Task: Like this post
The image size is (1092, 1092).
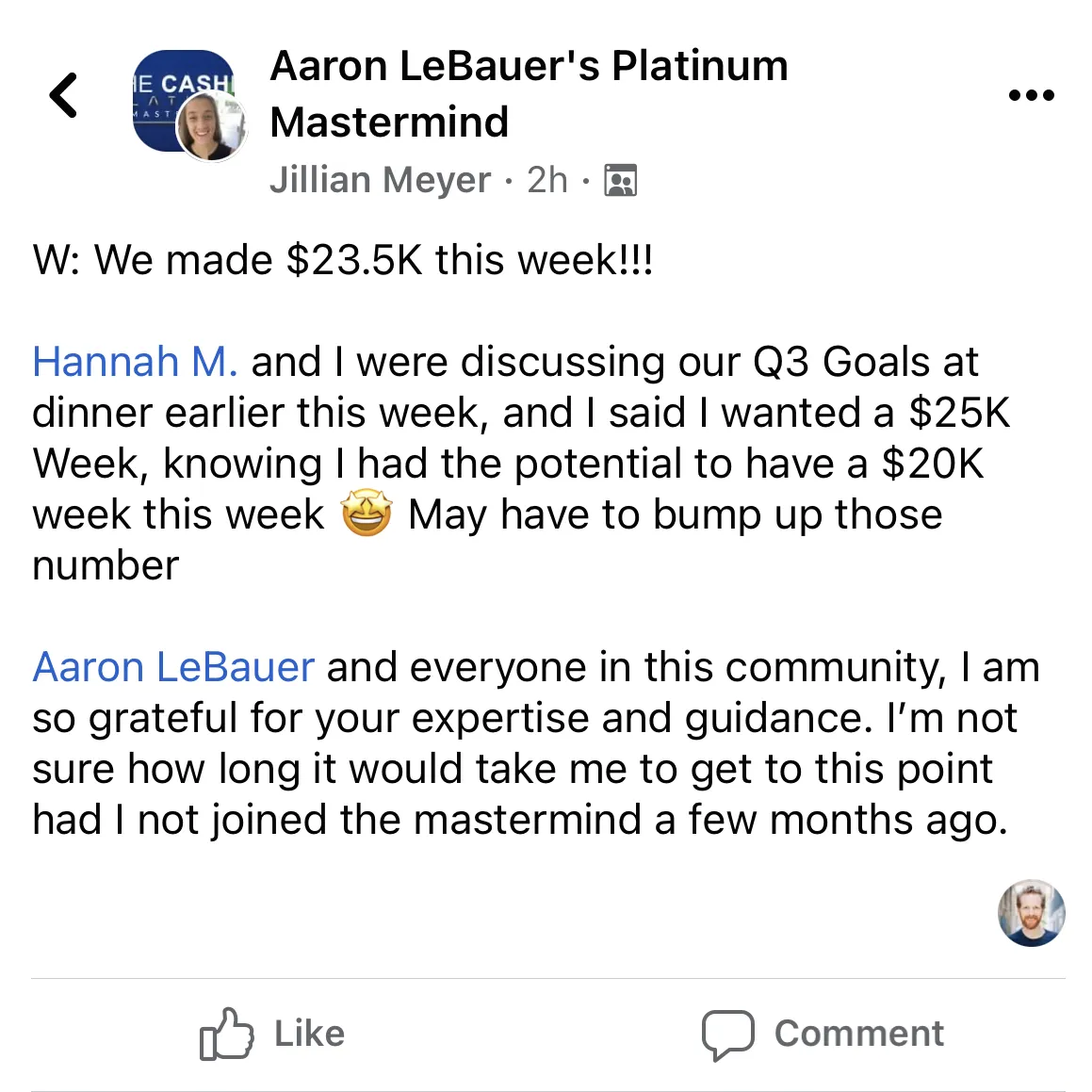Action: 272,1034
